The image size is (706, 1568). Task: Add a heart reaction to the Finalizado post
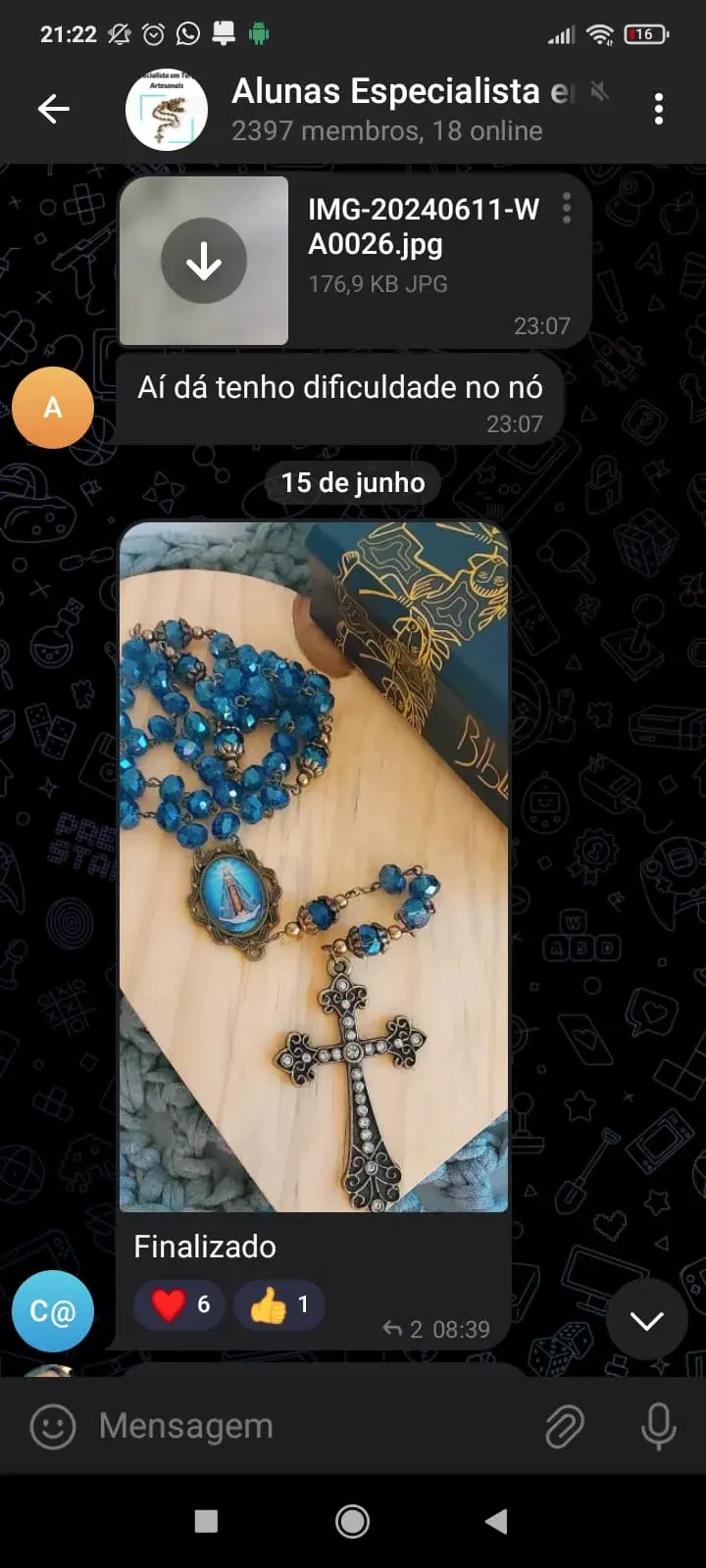coord(179,1304)
